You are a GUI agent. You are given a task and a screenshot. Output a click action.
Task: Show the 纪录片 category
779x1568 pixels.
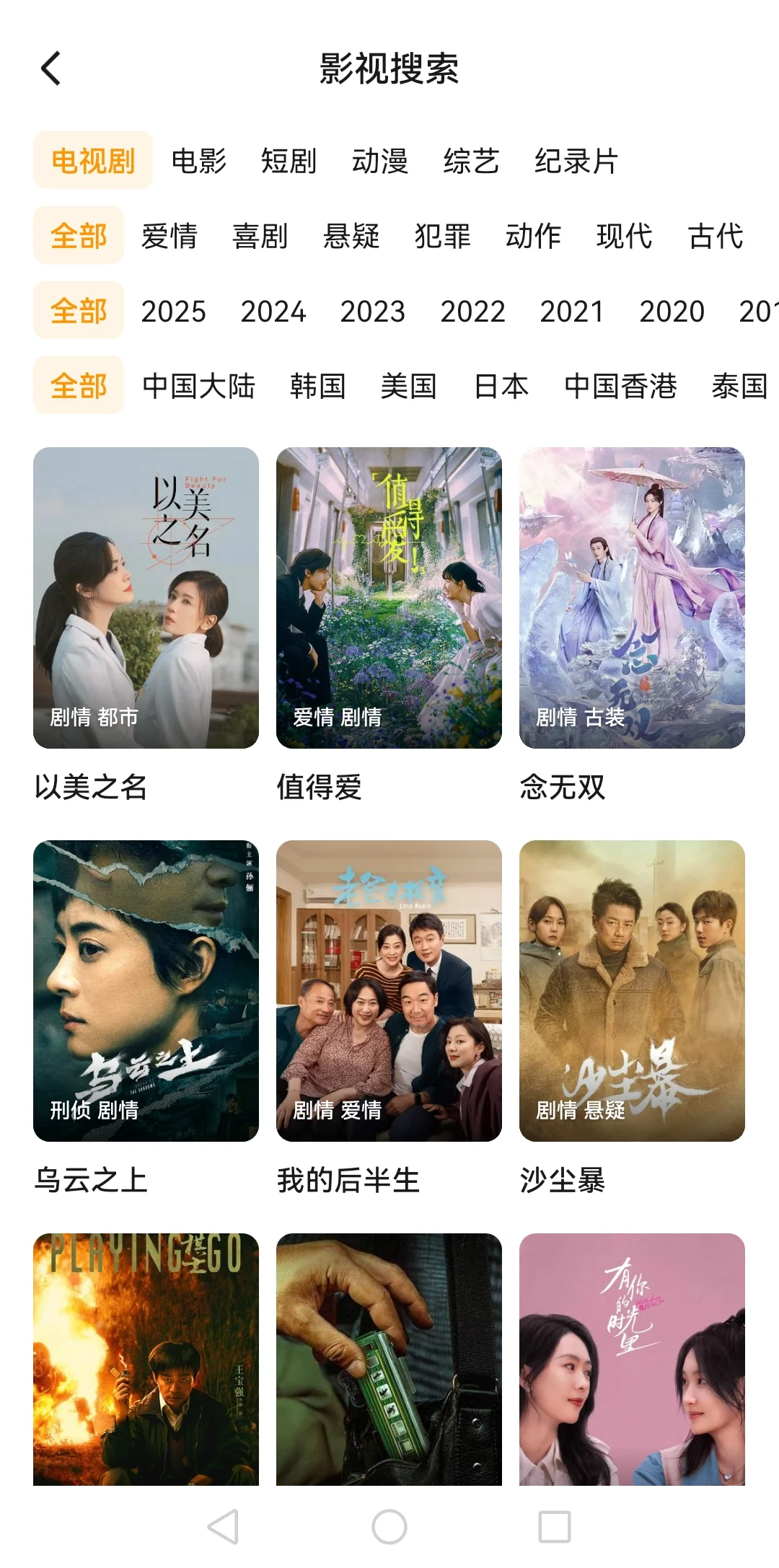point(576,161)
